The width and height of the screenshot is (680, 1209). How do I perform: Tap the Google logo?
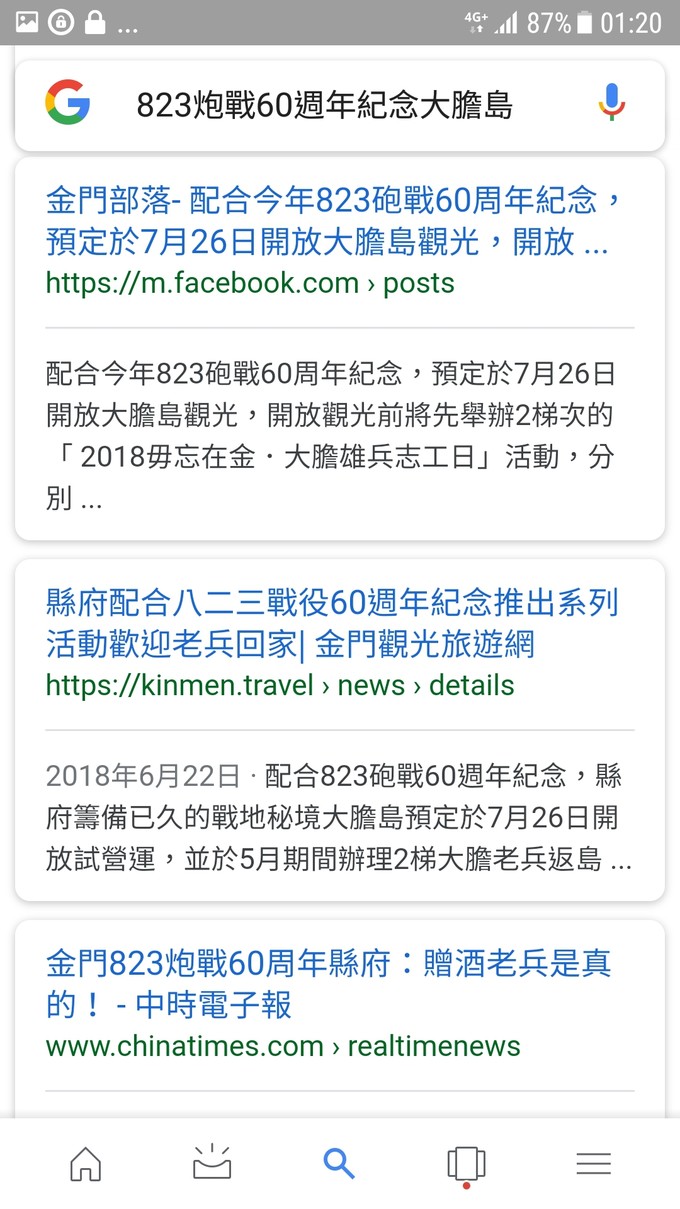(x=67, y=104)
